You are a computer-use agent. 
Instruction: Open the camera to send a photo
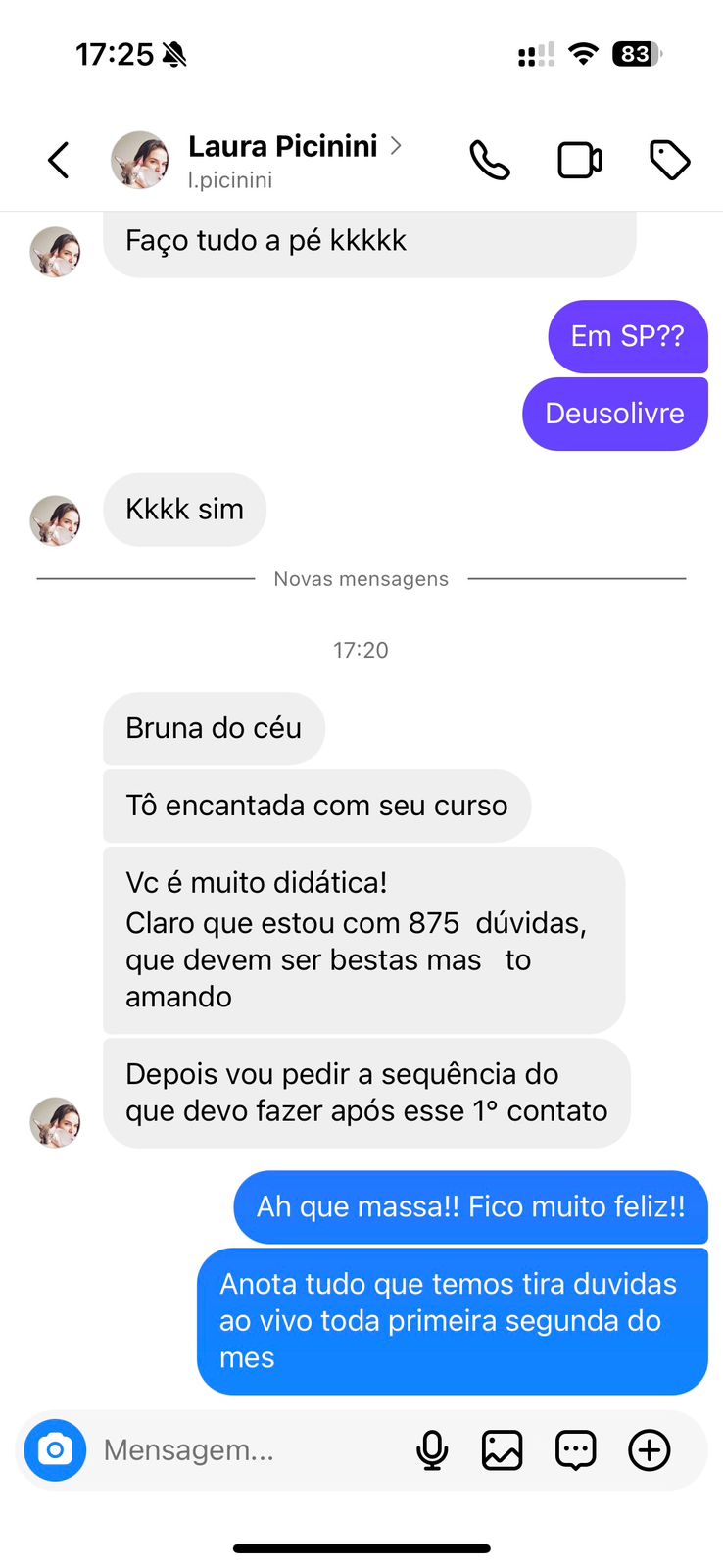[x=55, y=1450]
